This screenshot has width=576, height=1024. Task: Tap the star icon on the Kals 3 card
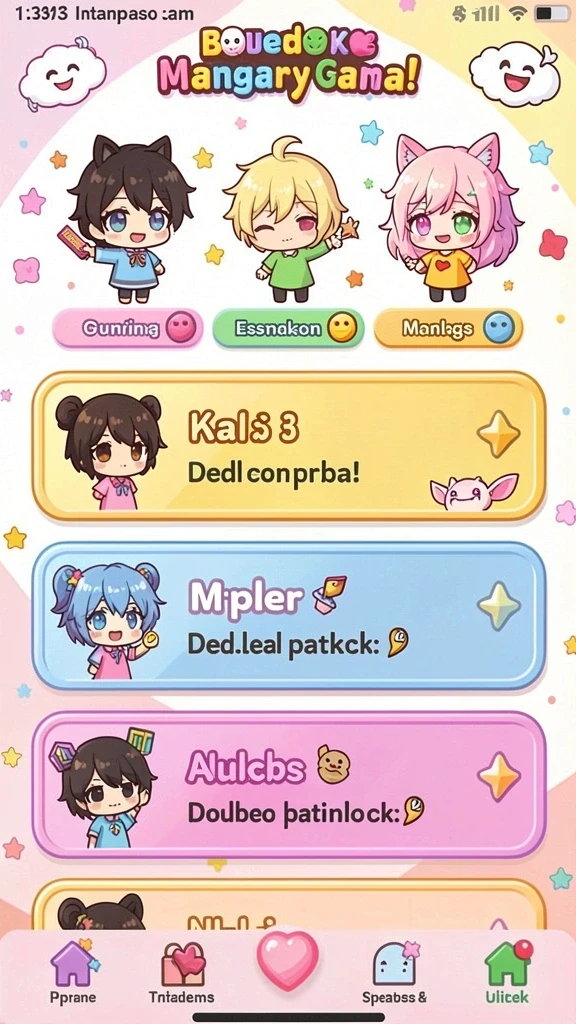click(499, 434)
